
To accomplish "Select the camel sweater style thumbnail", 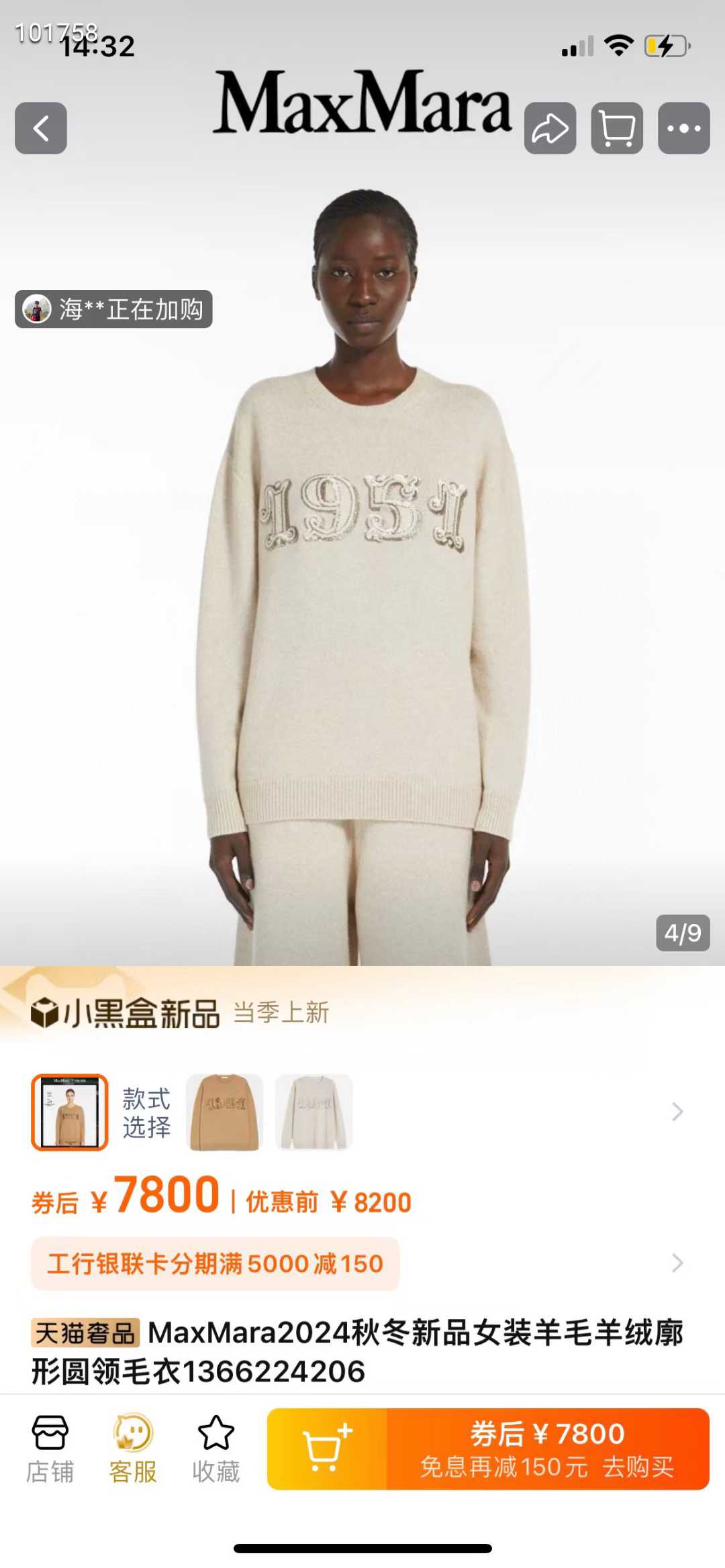I will click(x=224, y=1112).
